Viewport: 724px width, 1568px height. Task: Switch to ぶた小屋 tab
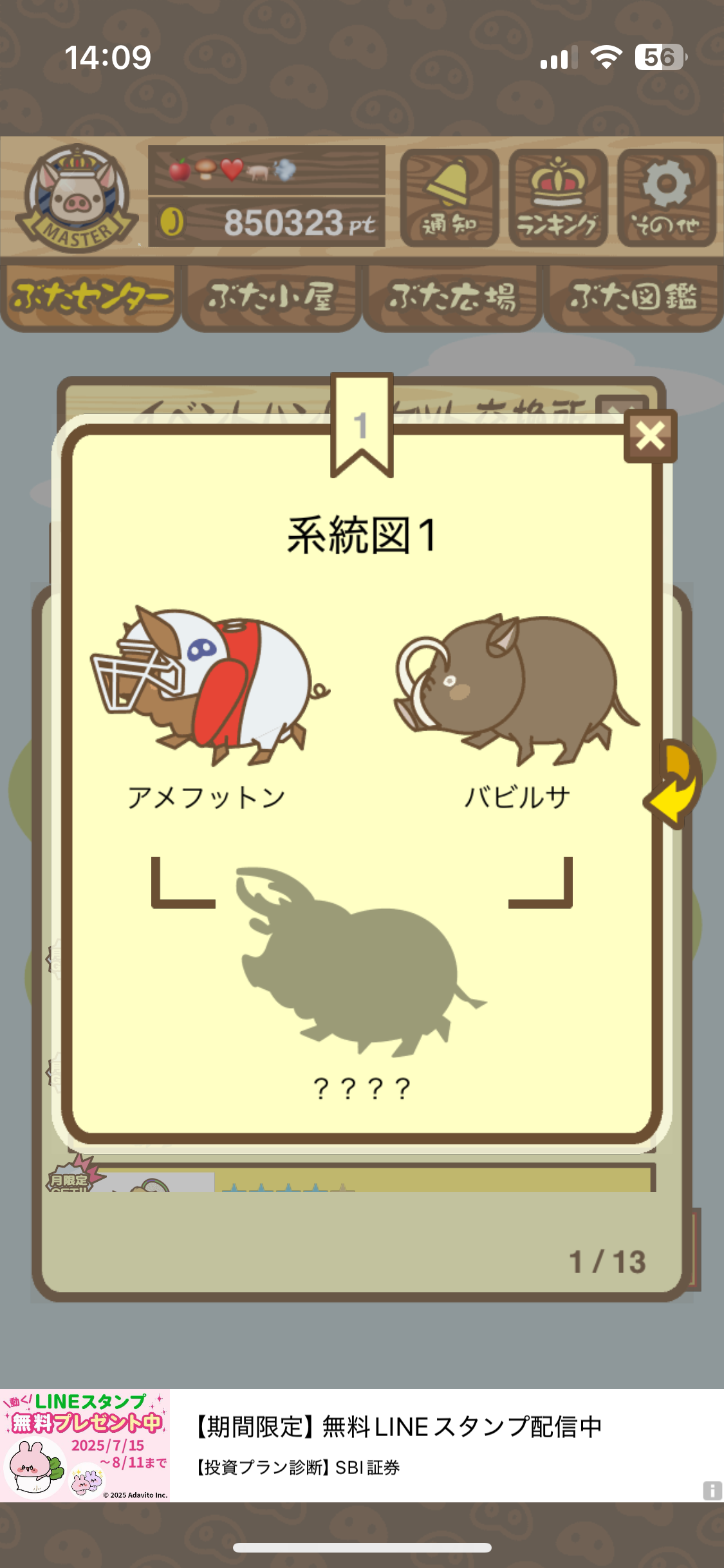(271, 297)
